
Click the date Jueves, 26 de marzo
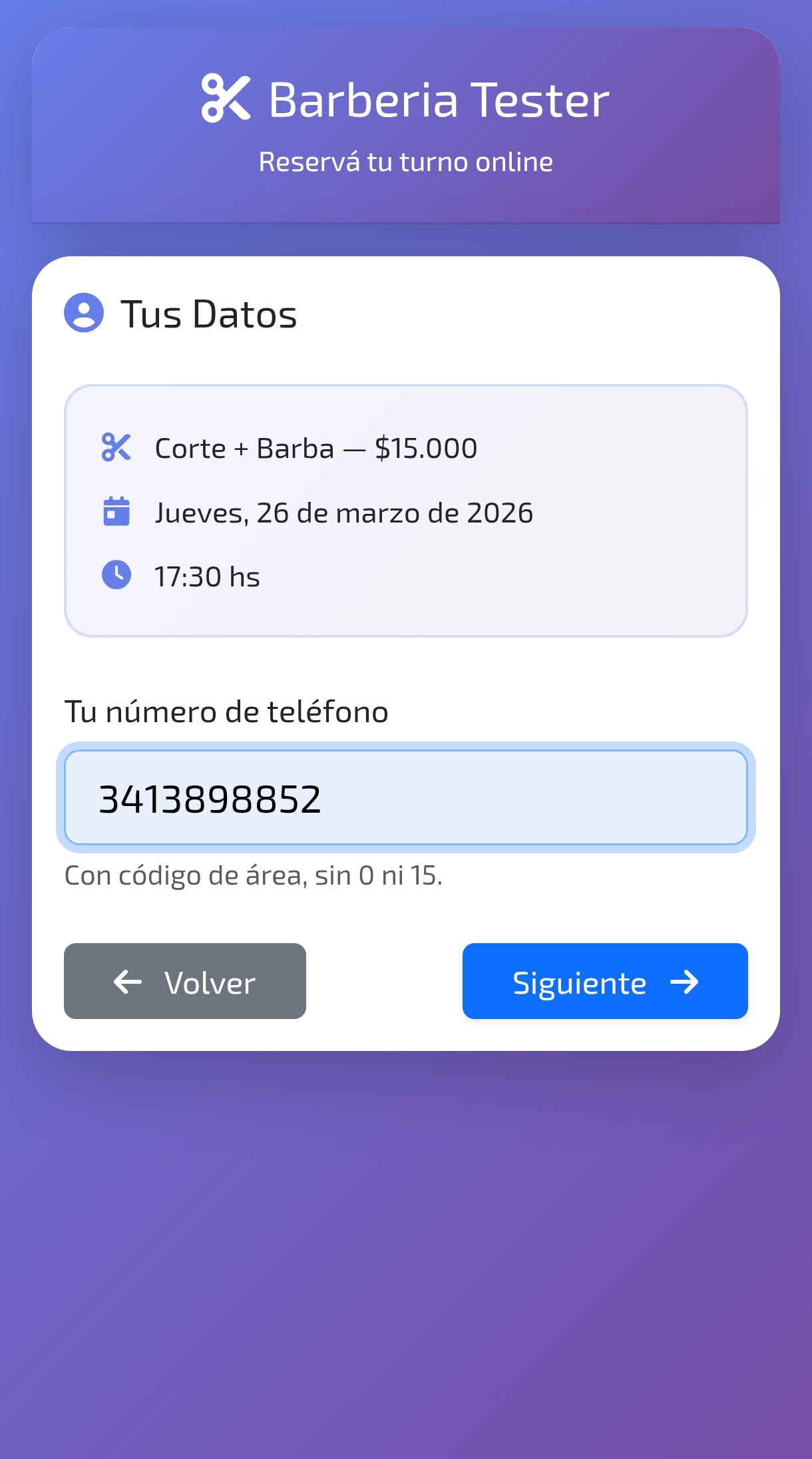(x=343, y=513)
